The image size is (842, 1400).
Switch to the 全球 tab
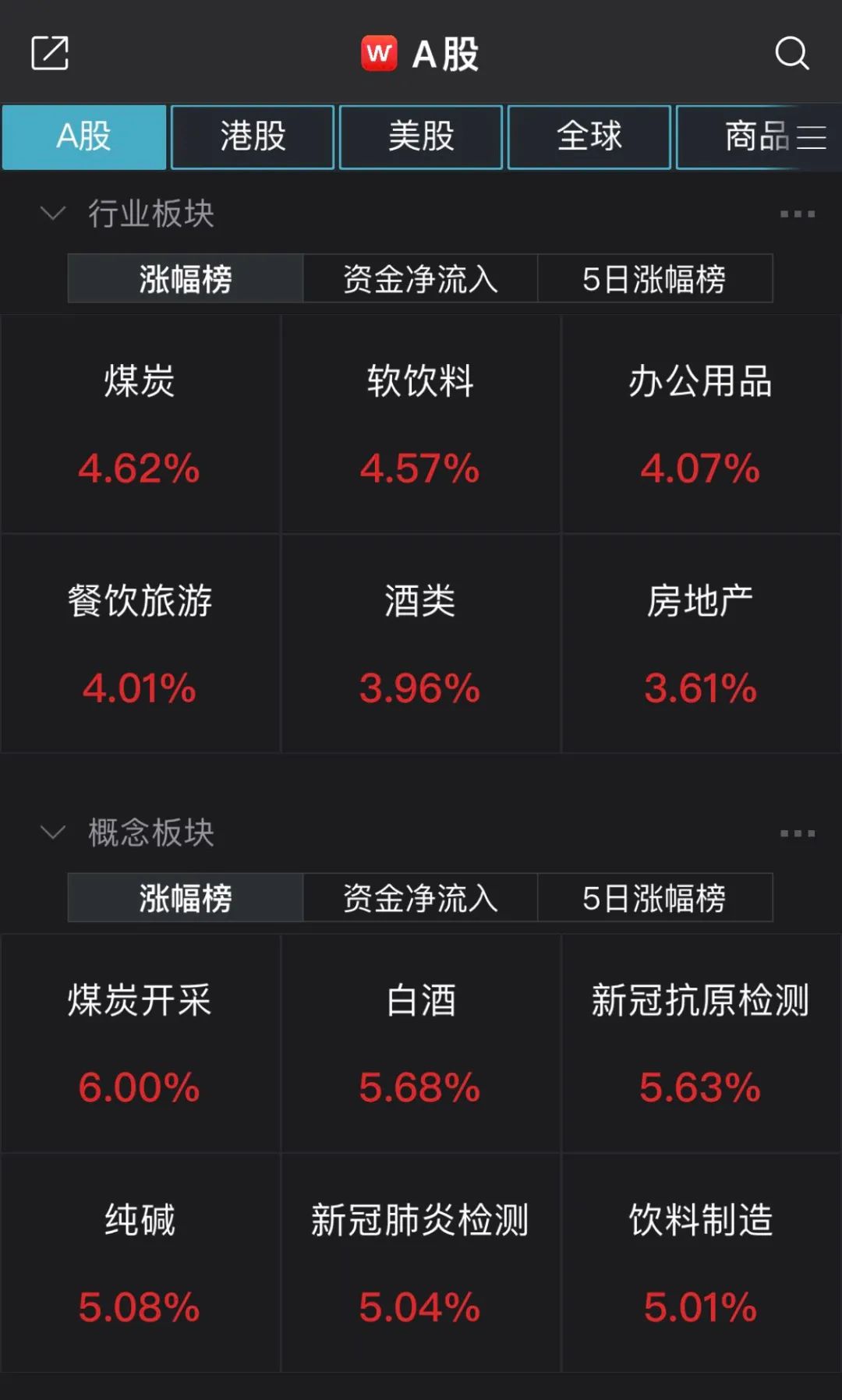589,136
